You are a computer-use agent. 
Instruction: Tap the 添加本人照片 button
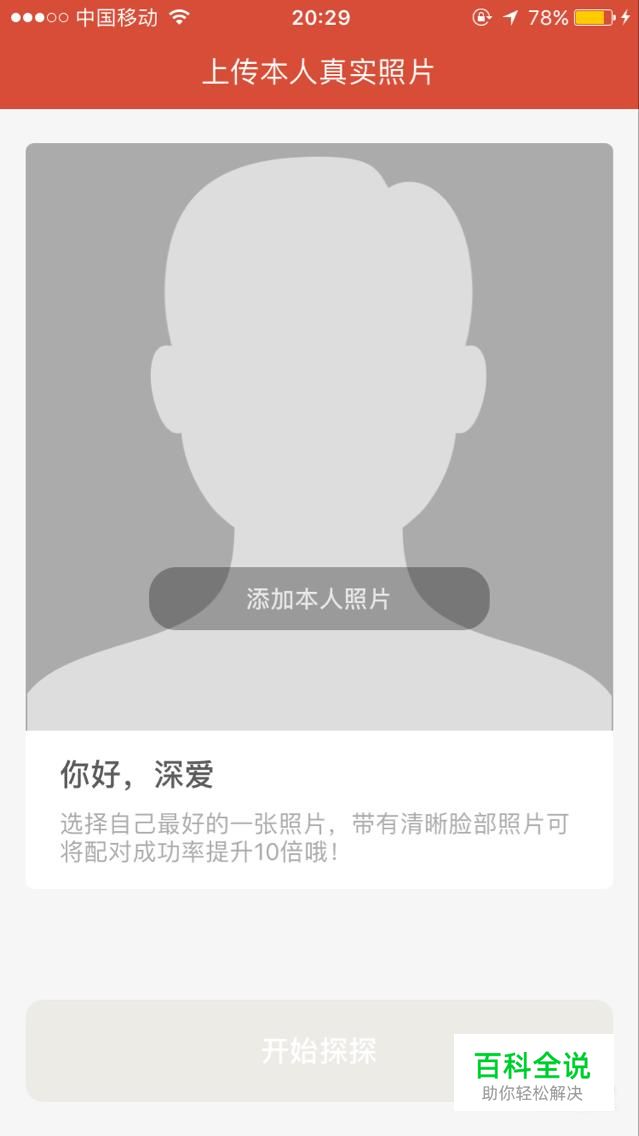[319, 599]
